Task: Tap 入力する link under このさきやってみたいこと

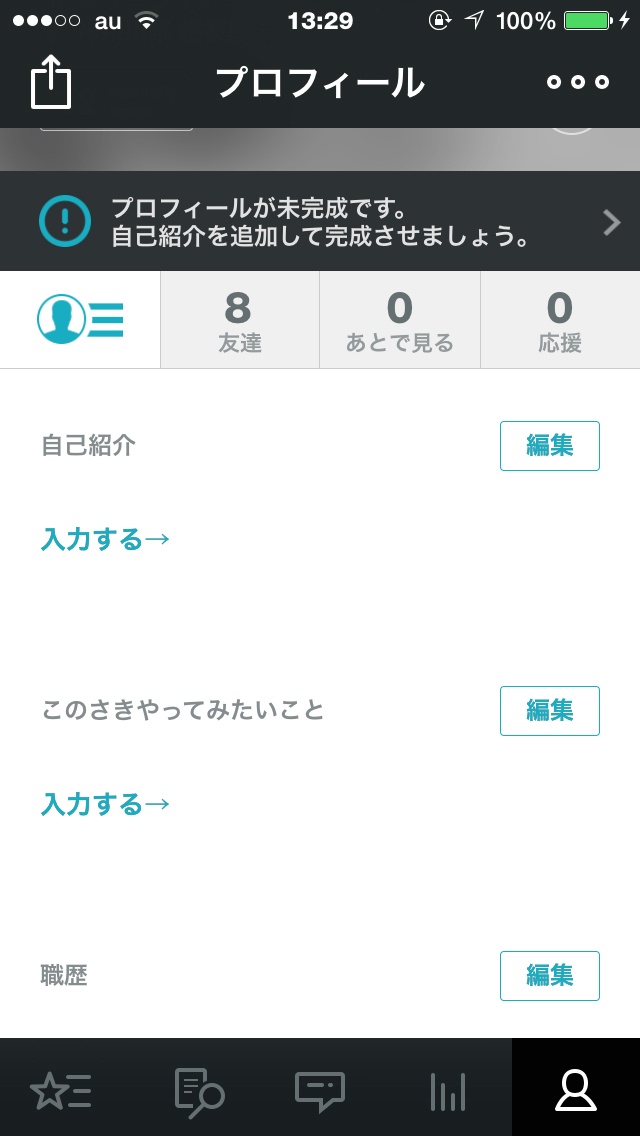Action: click(105, 804)
